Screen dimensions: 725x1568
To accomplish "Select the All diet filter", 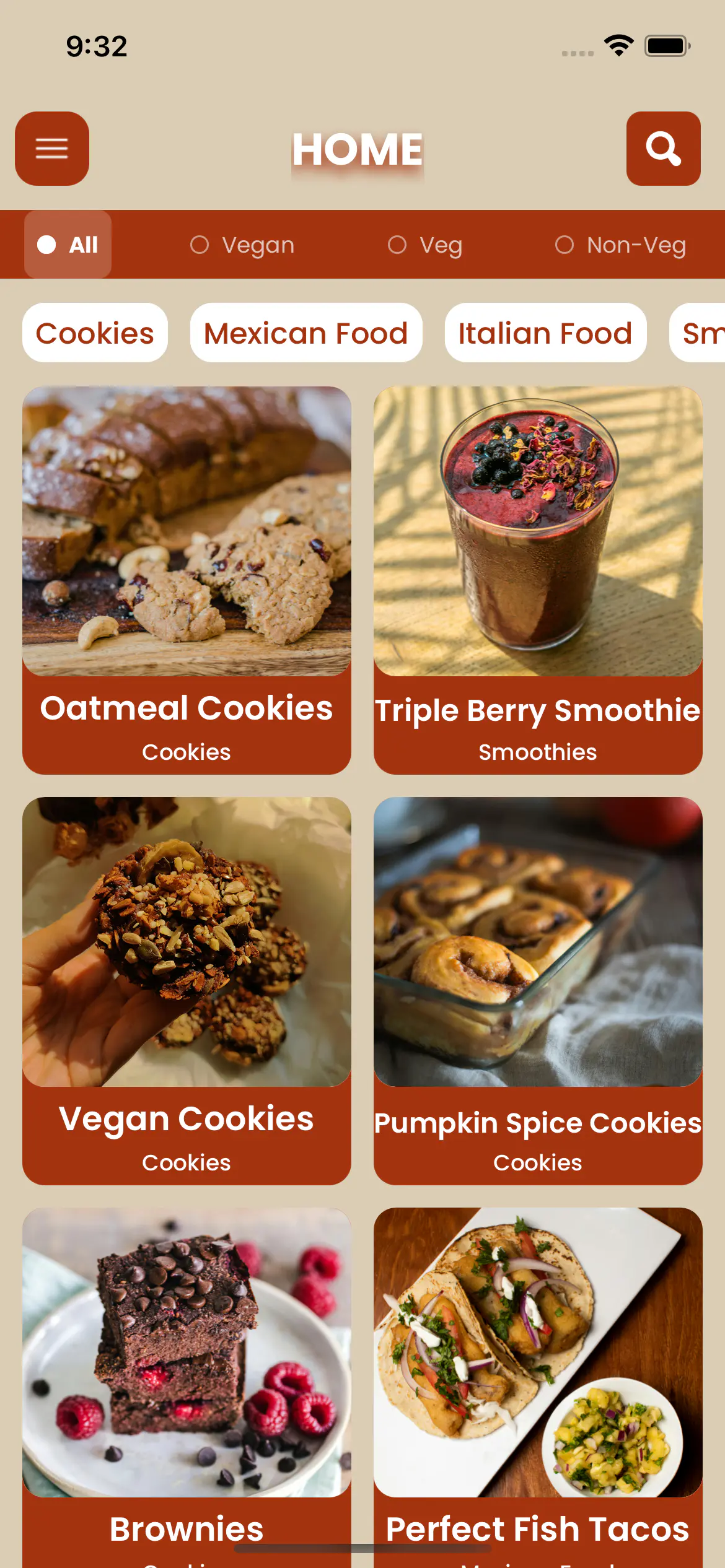I will (68, 245).
